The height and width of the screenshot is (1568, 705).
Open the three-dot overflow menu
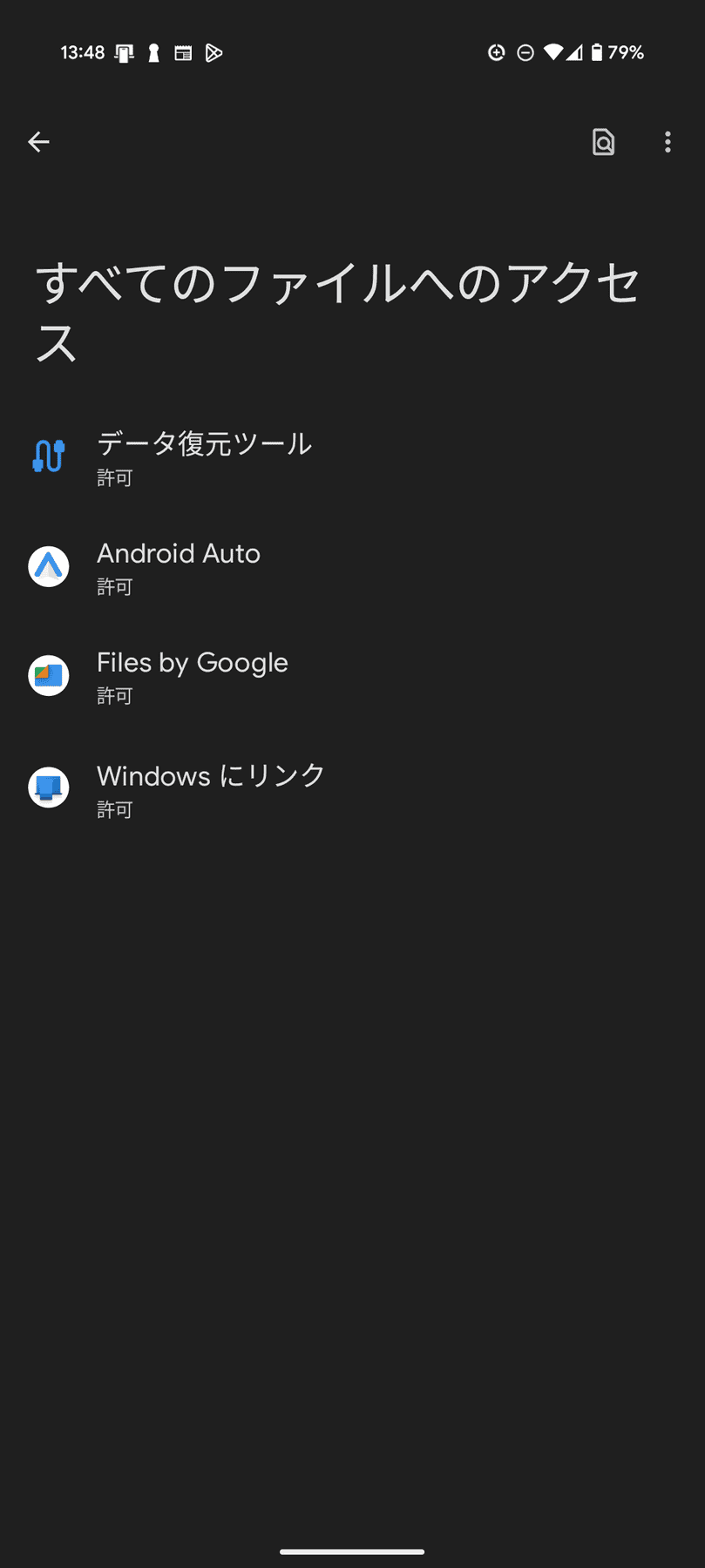(x=668, y=142)
